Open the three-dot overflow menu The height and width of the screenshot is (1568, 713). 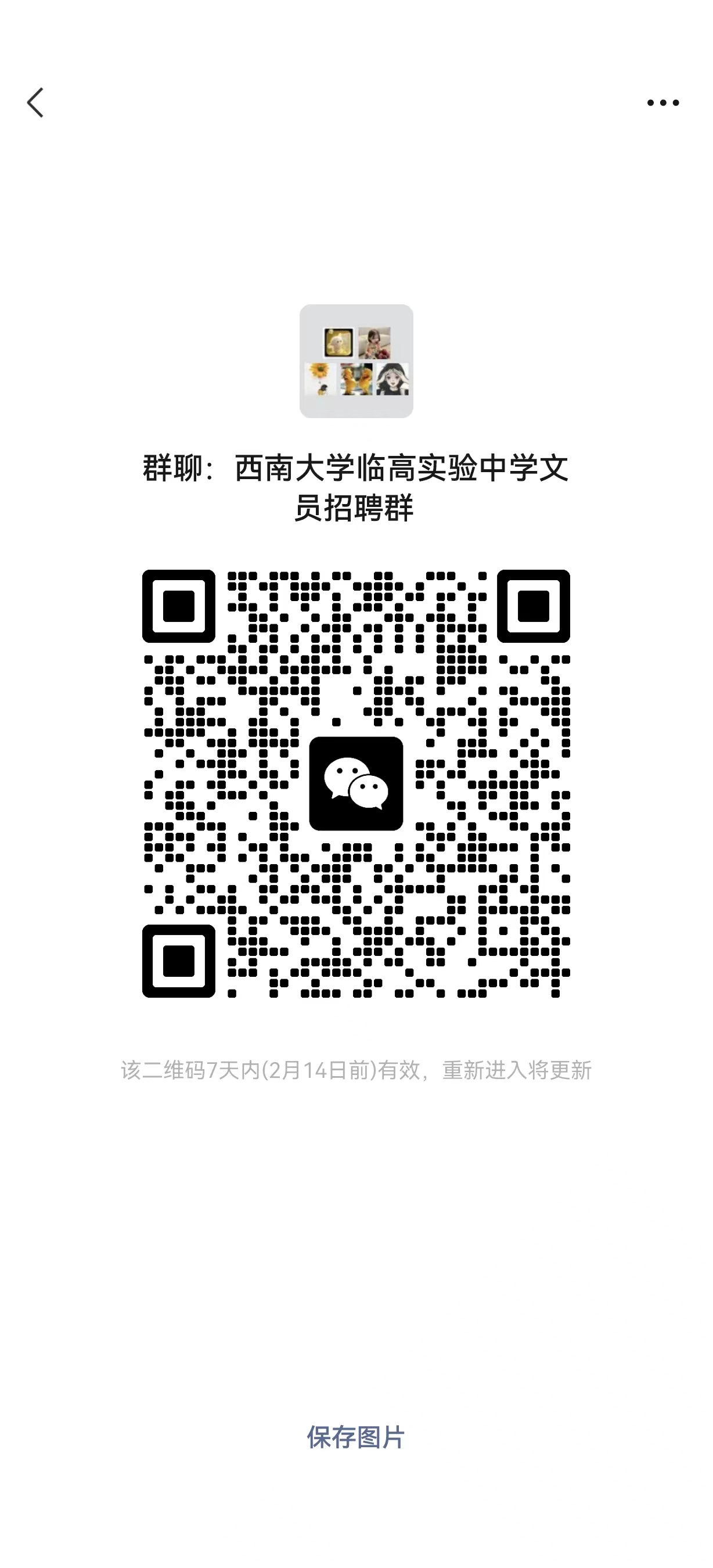(x=662, y=103)
